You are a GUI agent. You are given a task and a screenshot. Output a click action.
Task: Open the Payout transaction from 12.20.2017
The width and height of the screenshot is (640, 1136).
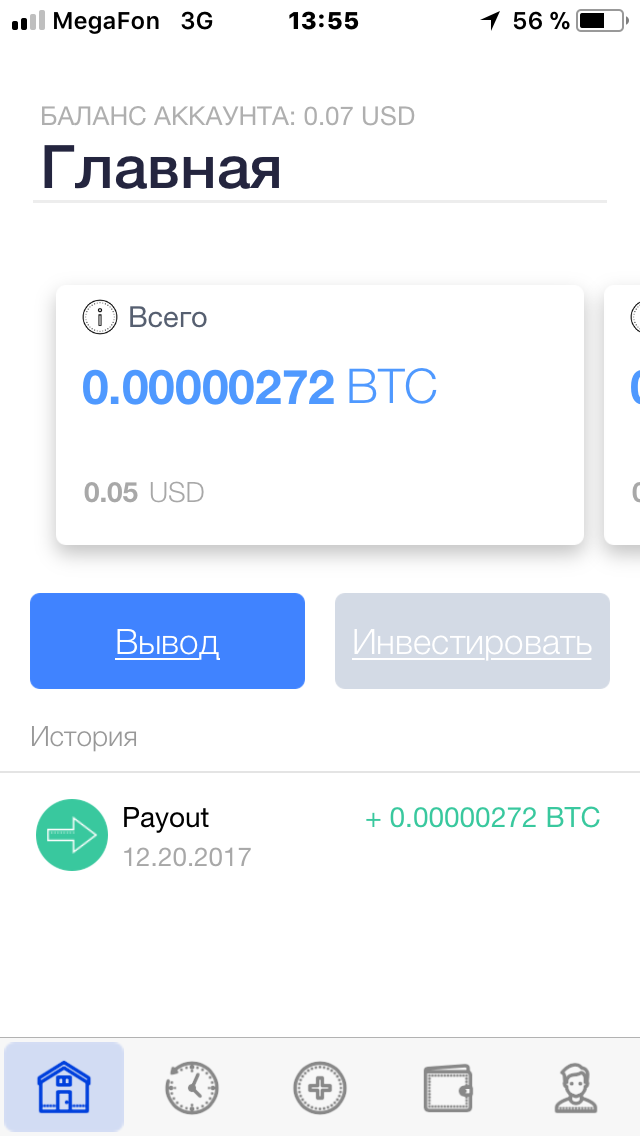(318, 834)
